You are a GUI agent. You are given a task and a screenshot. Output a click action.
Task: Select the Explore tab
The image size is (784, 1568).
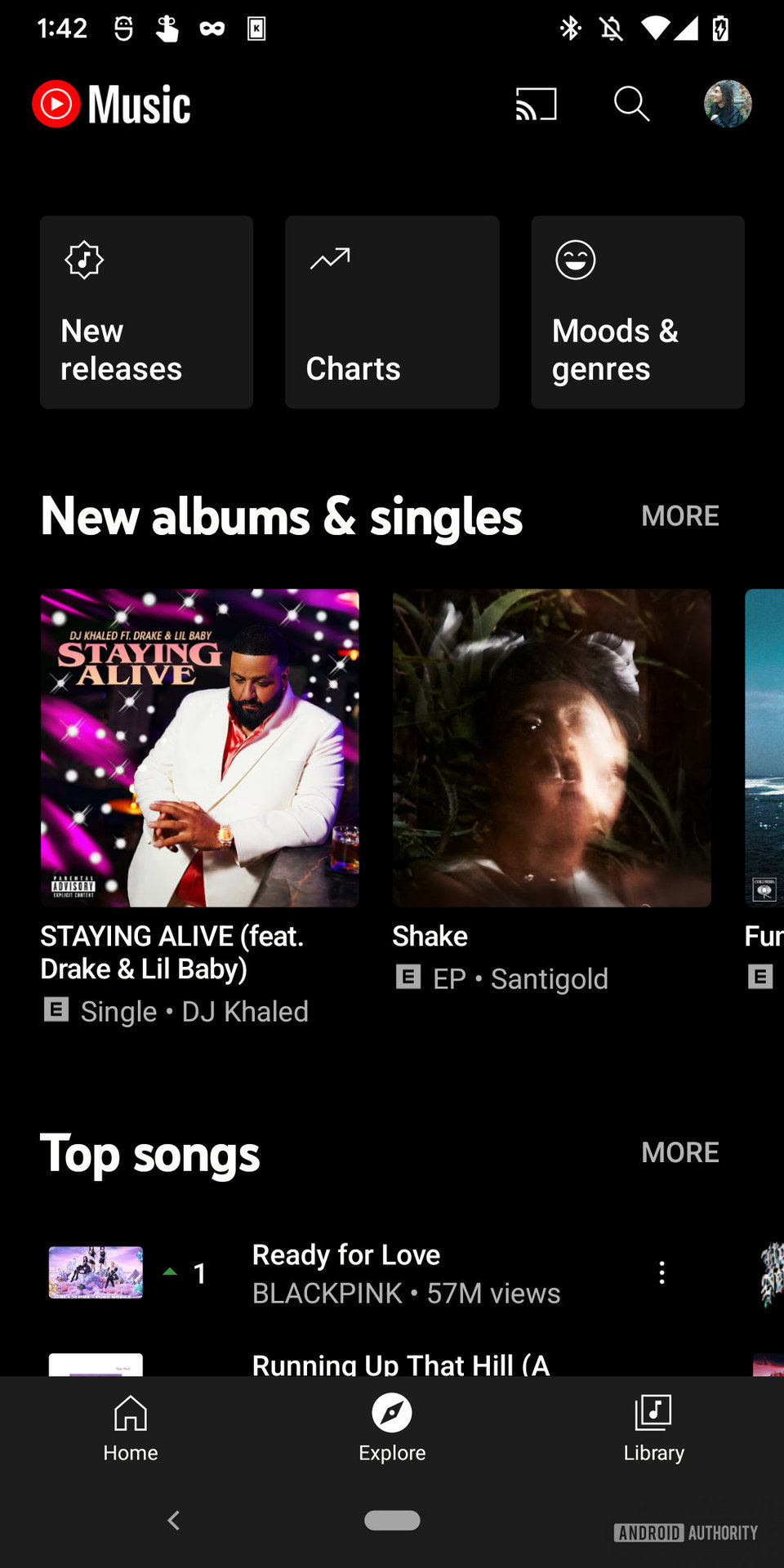coord(392,1428)
